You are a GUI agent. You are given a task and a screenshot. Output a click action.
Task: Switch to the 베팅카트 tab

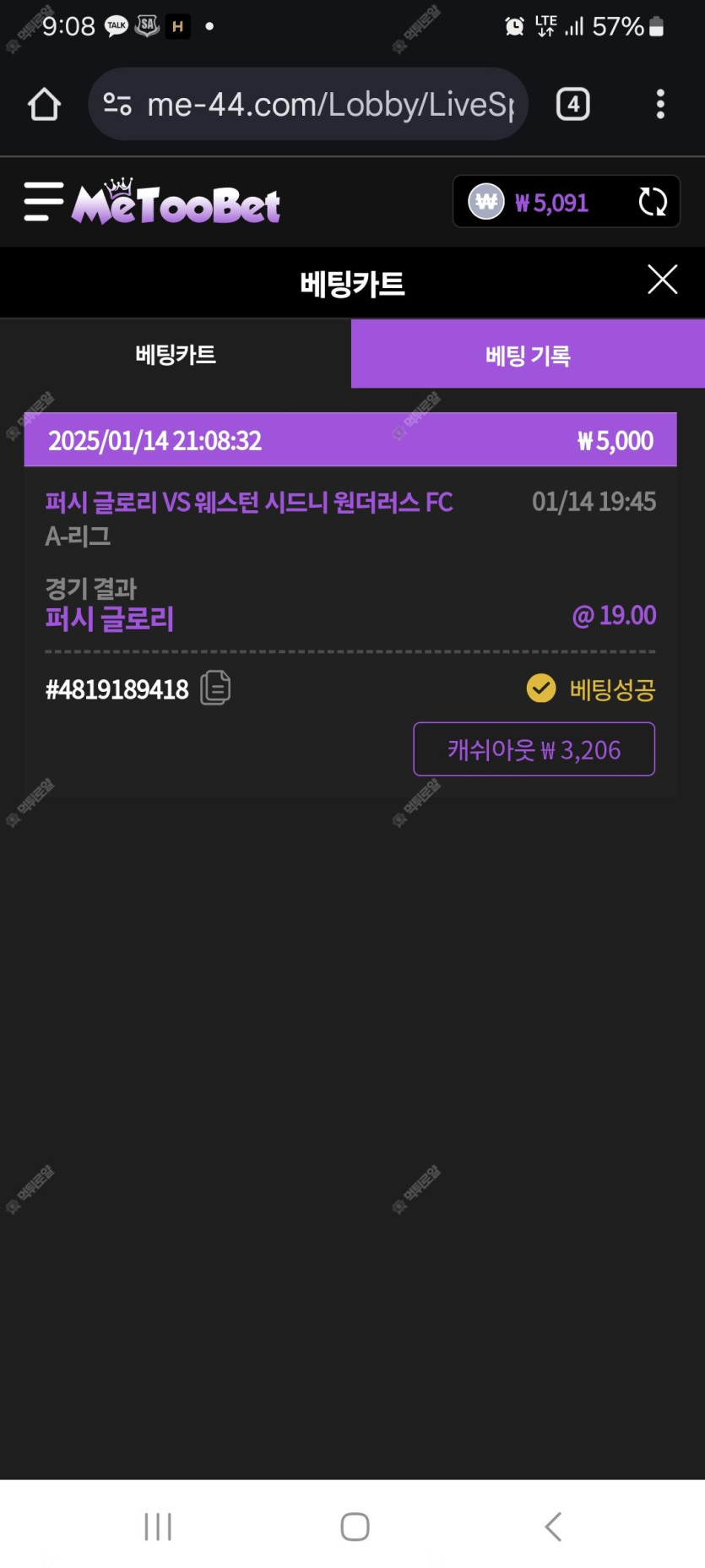(x=176, y=354)
